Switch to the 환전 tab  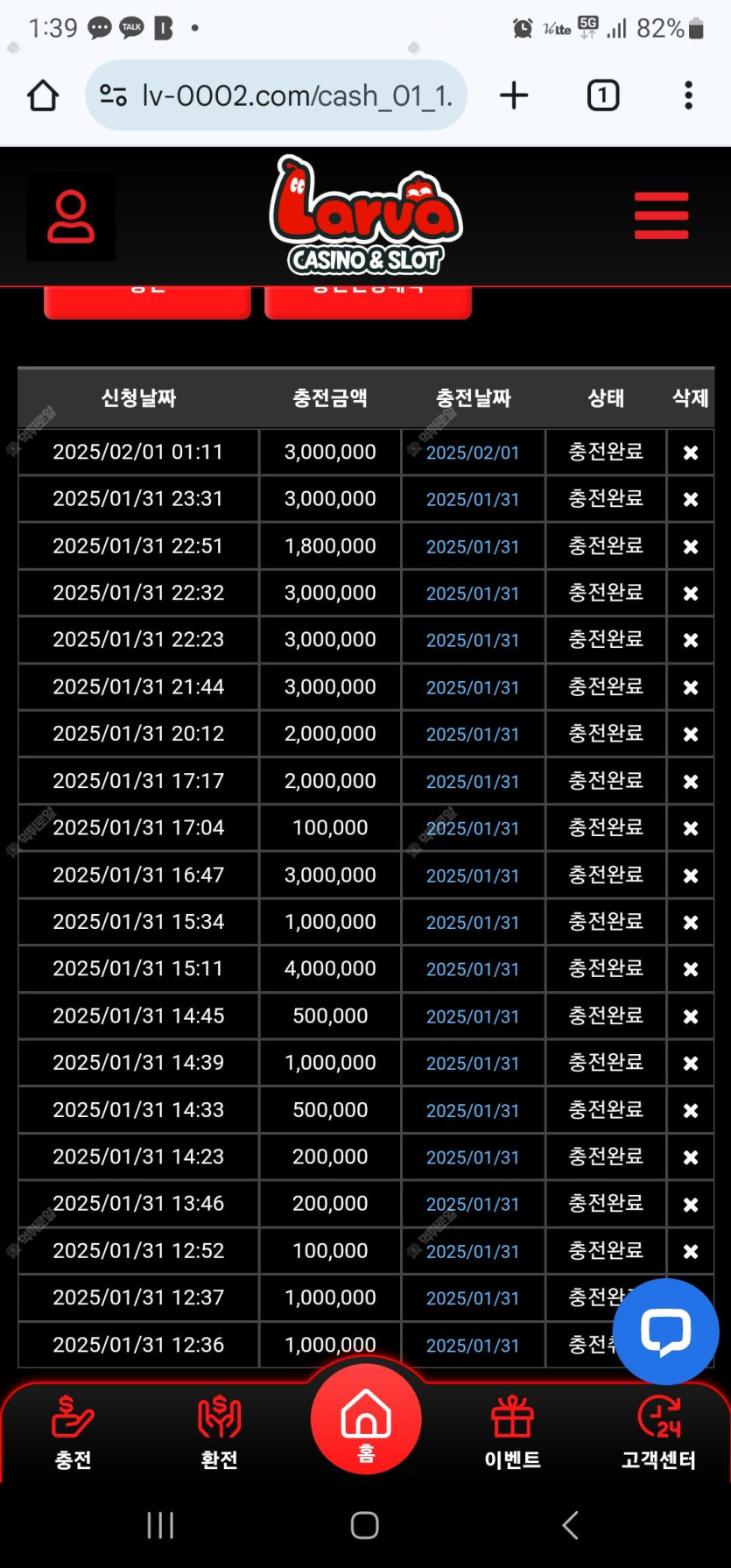click(x=219, y=1432)
